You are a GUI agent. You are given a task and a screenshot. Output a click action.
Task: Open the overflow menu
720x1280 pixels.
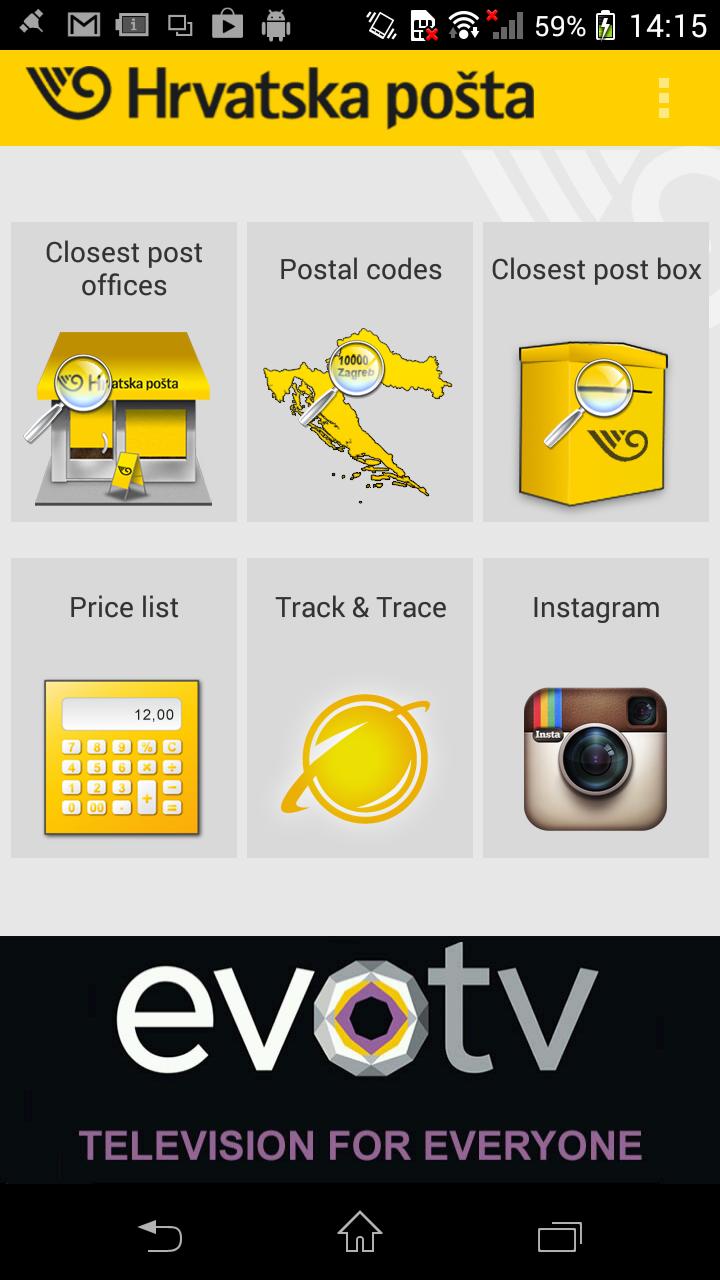click(x=663, y=98)
